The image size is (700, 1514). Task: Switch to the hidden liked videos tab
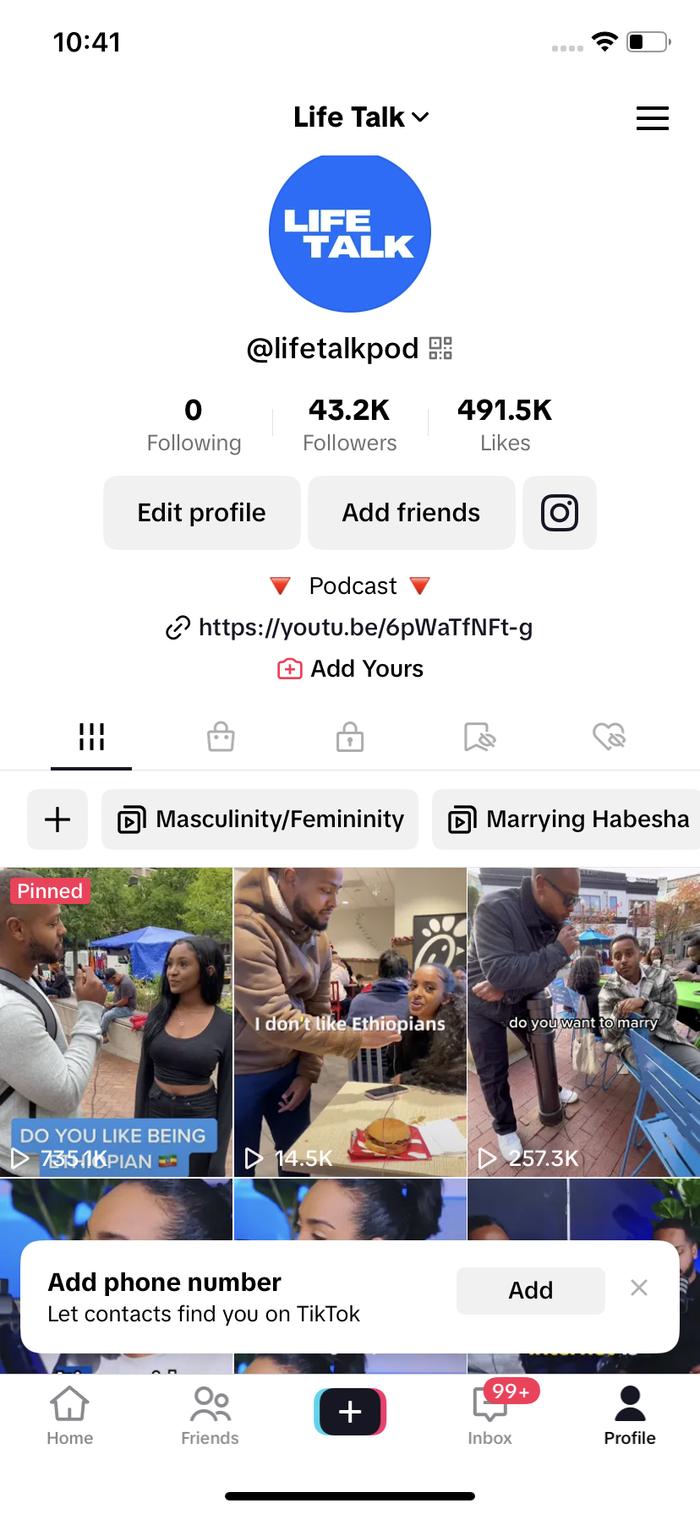[x=608, y=738]
